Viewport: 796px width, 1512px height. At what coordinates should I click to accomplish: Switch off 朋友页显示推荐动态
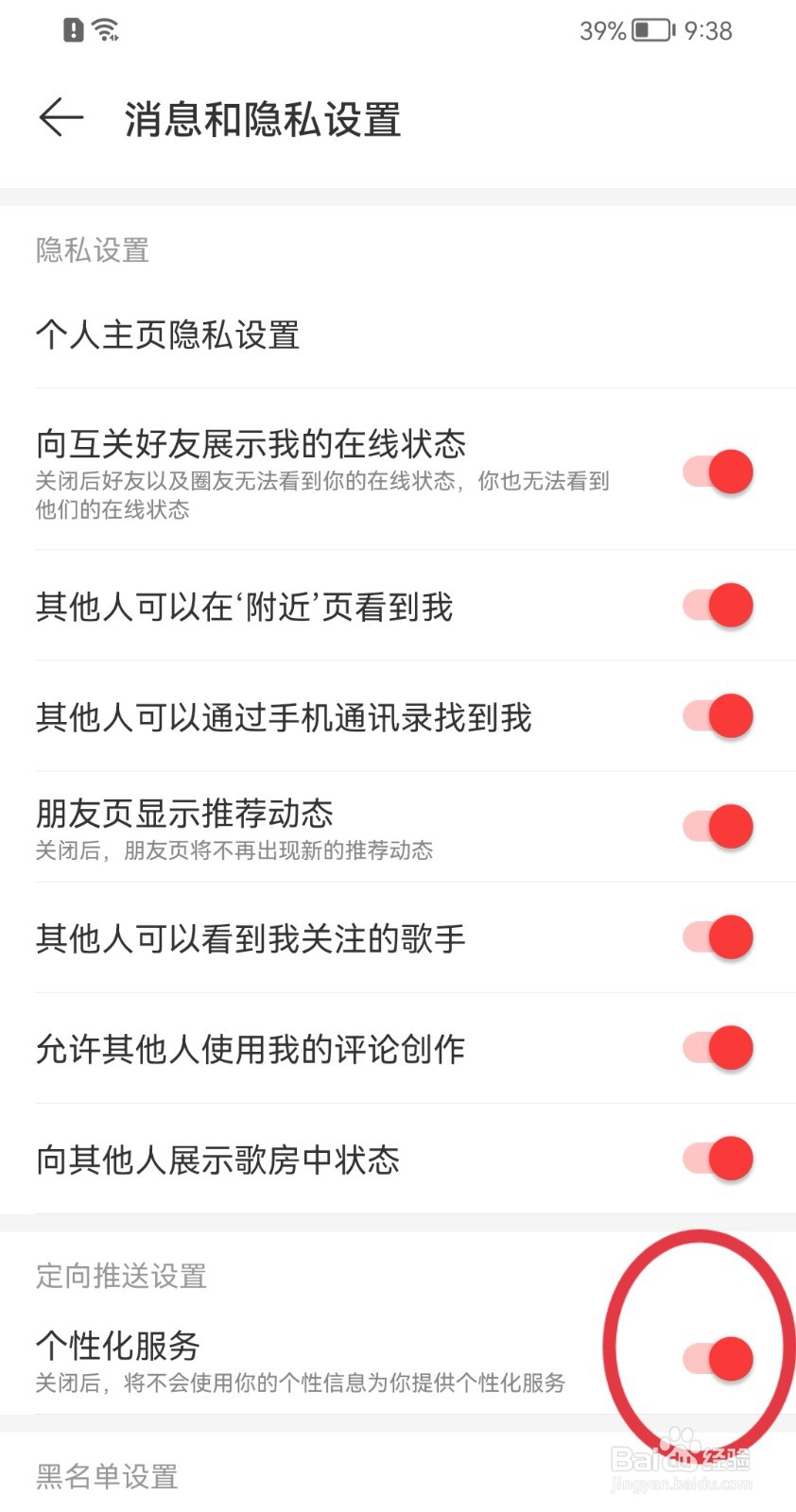(x=718, y=827)
